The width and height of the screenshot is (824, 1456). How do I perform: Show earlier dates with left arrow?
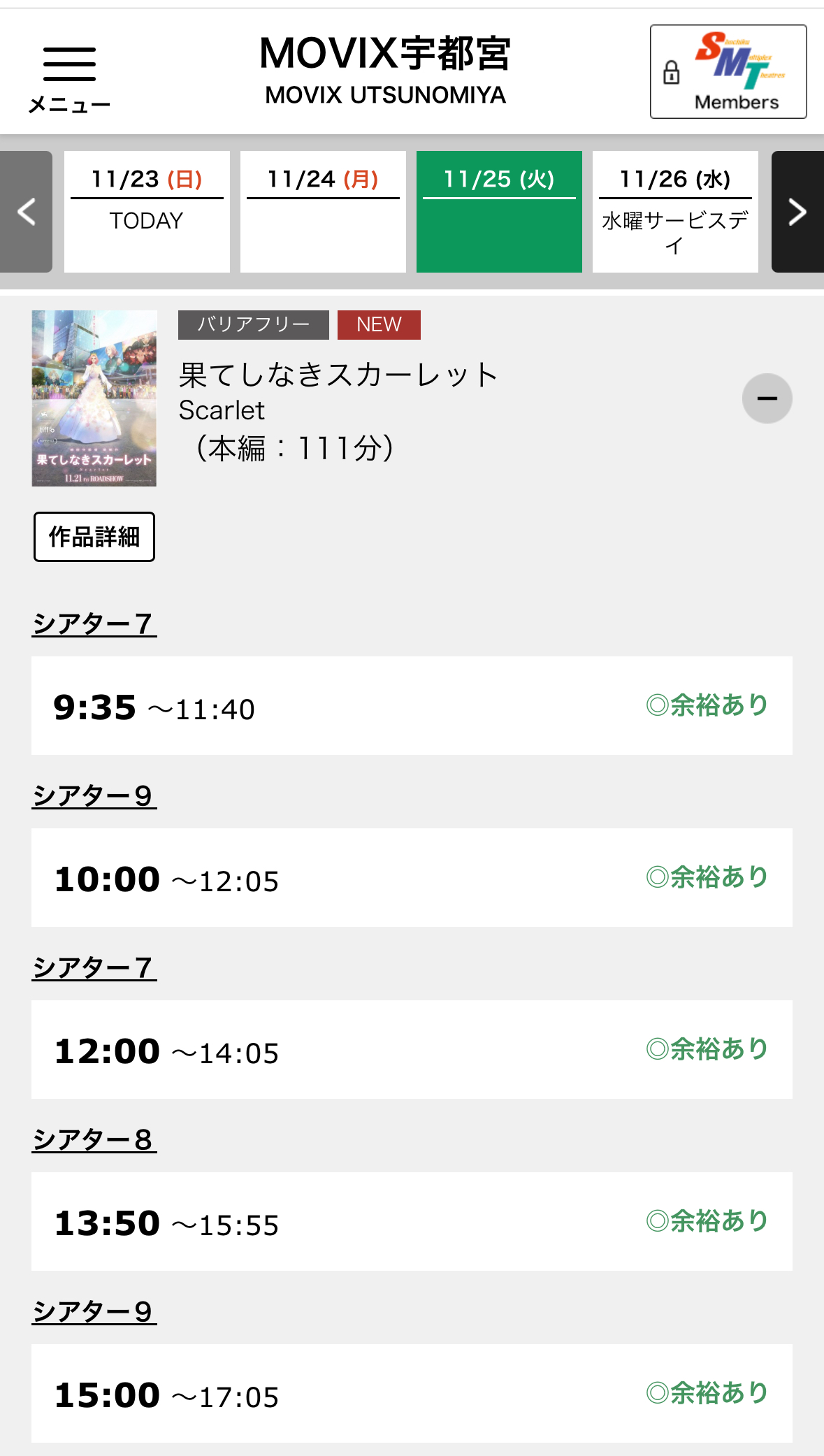coord(26,212)
